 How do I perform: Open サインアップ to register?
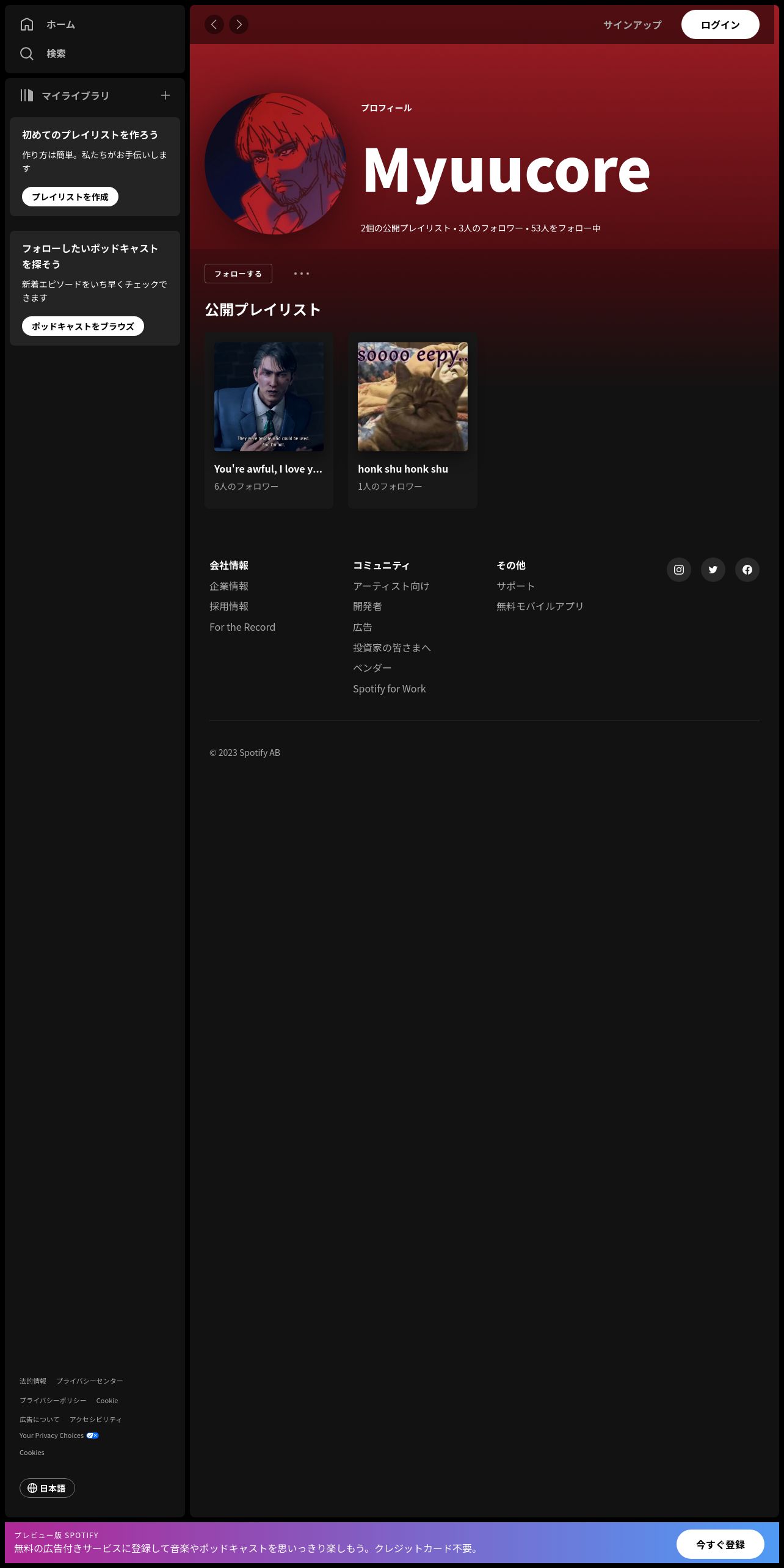point(632,24)
